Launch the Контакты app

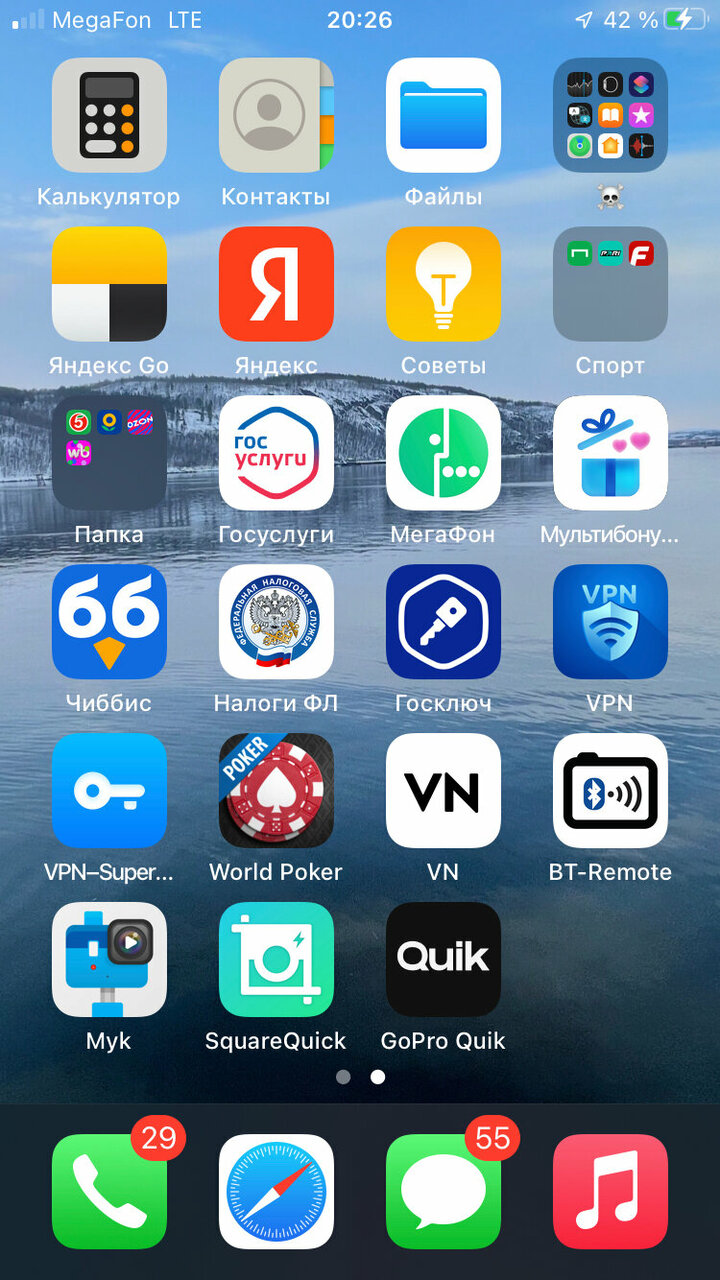[x=276, y=115]
